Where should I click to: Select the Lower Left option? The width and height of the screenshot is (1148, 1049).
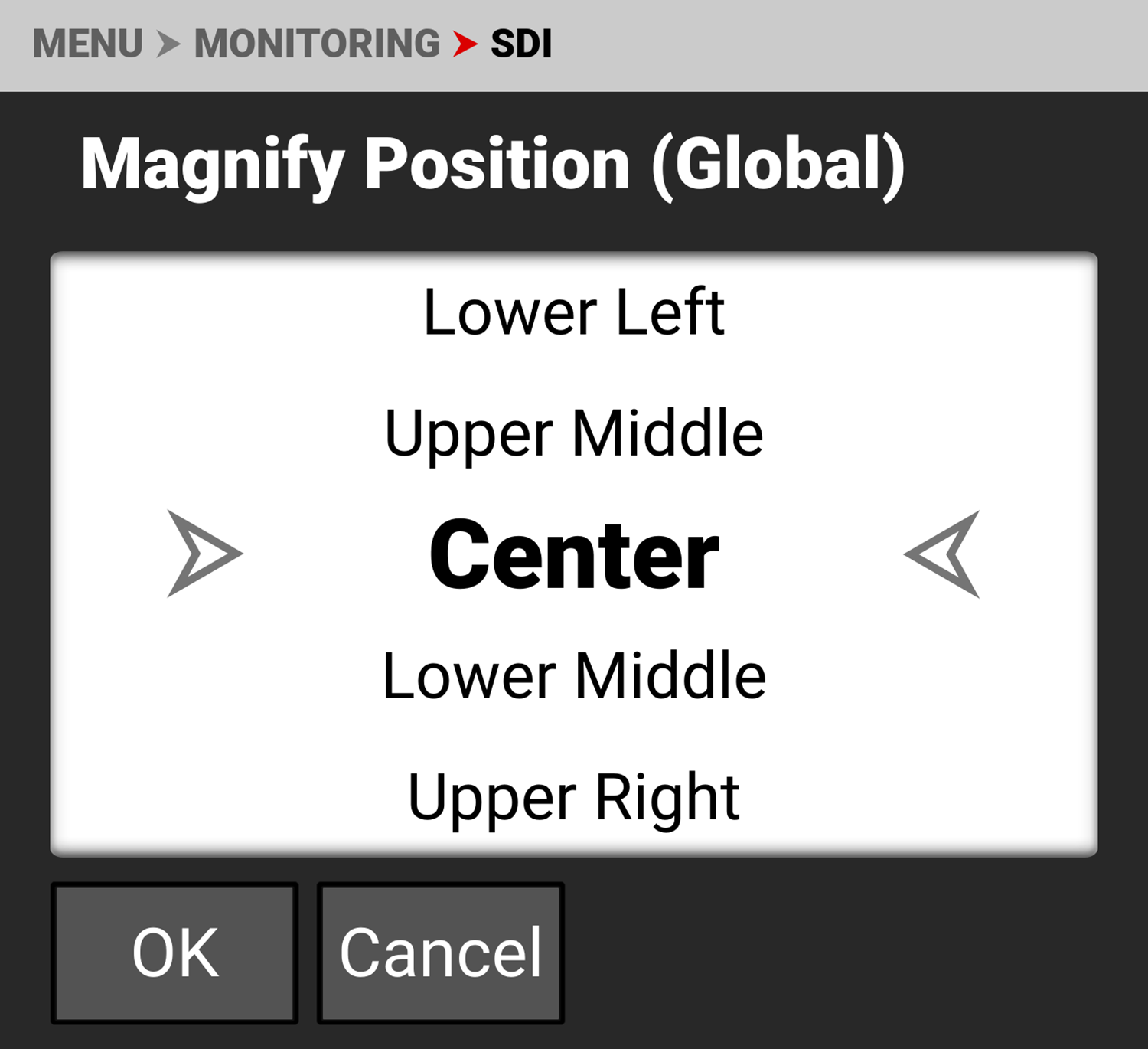(x=574, y=312)
